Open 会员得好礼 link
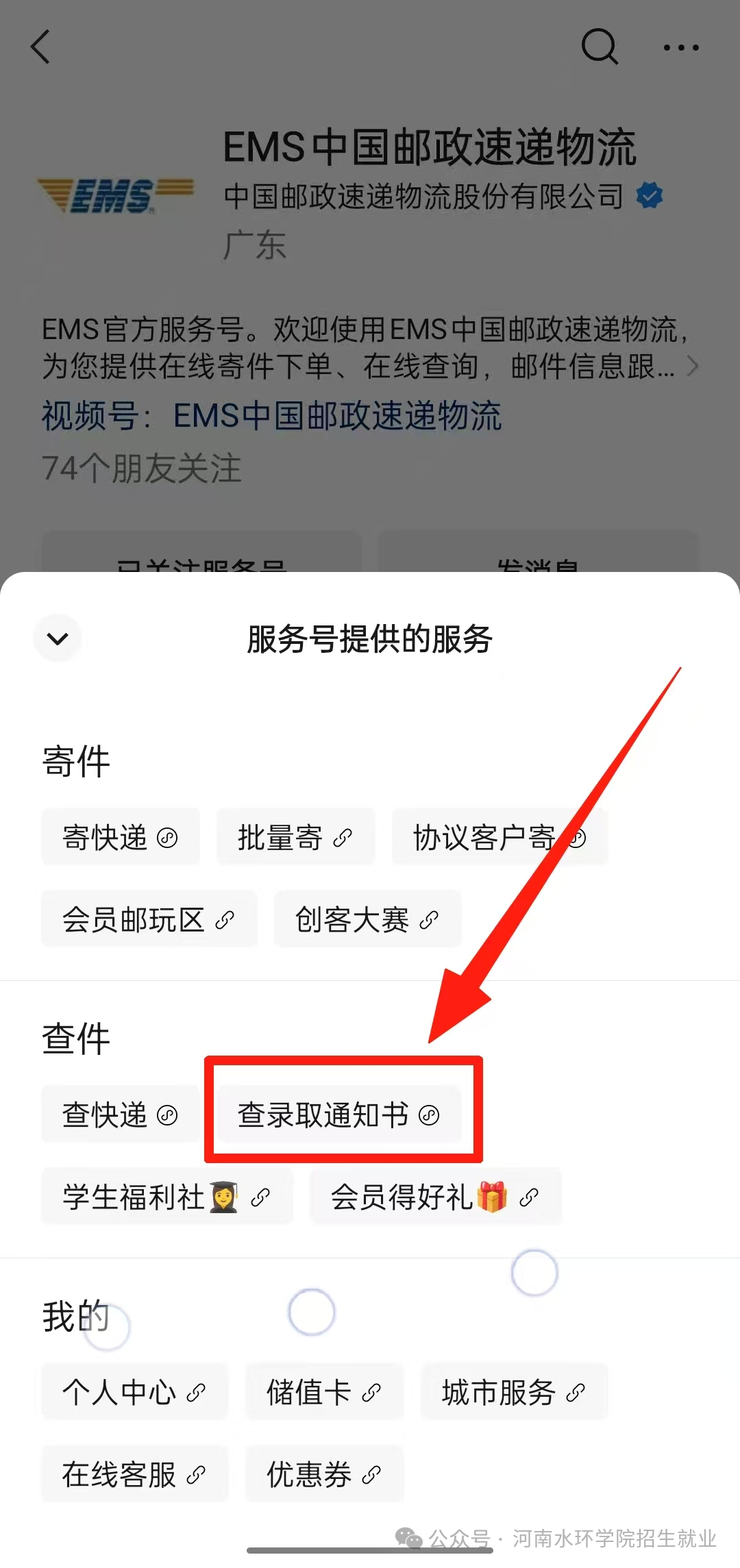This screenshot has height=1568, width=740. pos(435,1197)
